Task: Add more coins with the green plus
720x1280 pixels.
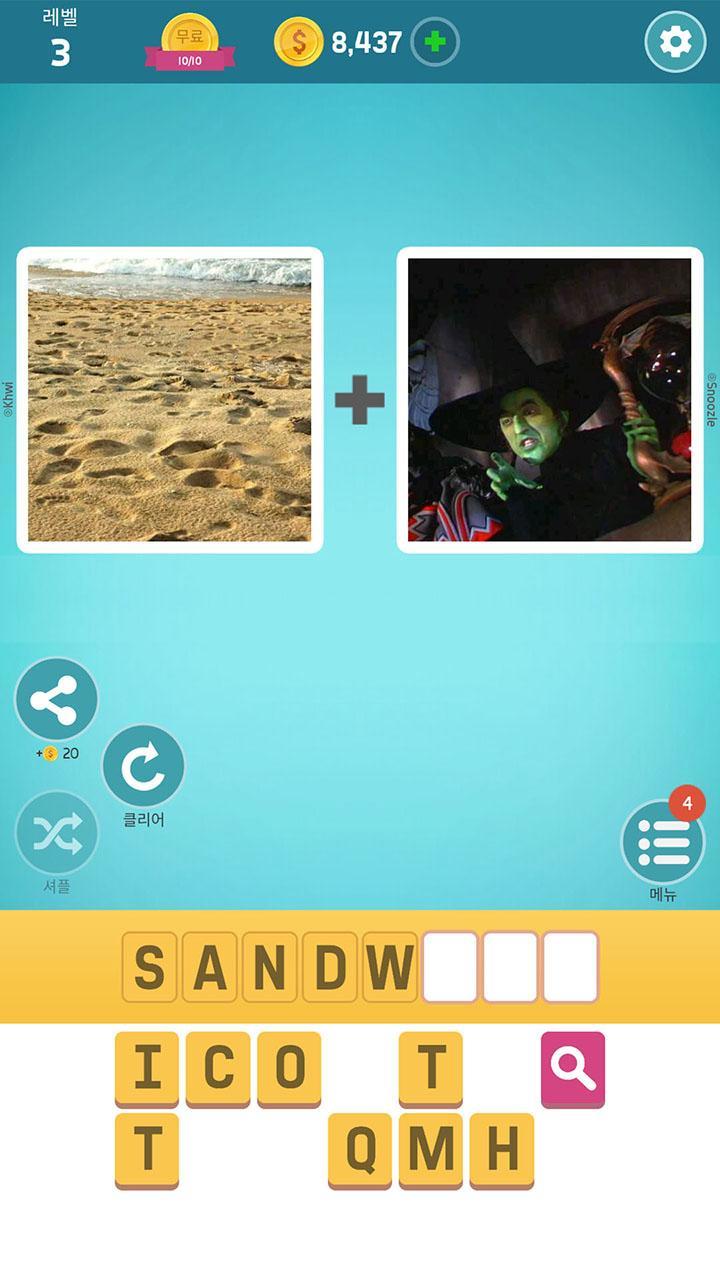Action: pos(435,42)
